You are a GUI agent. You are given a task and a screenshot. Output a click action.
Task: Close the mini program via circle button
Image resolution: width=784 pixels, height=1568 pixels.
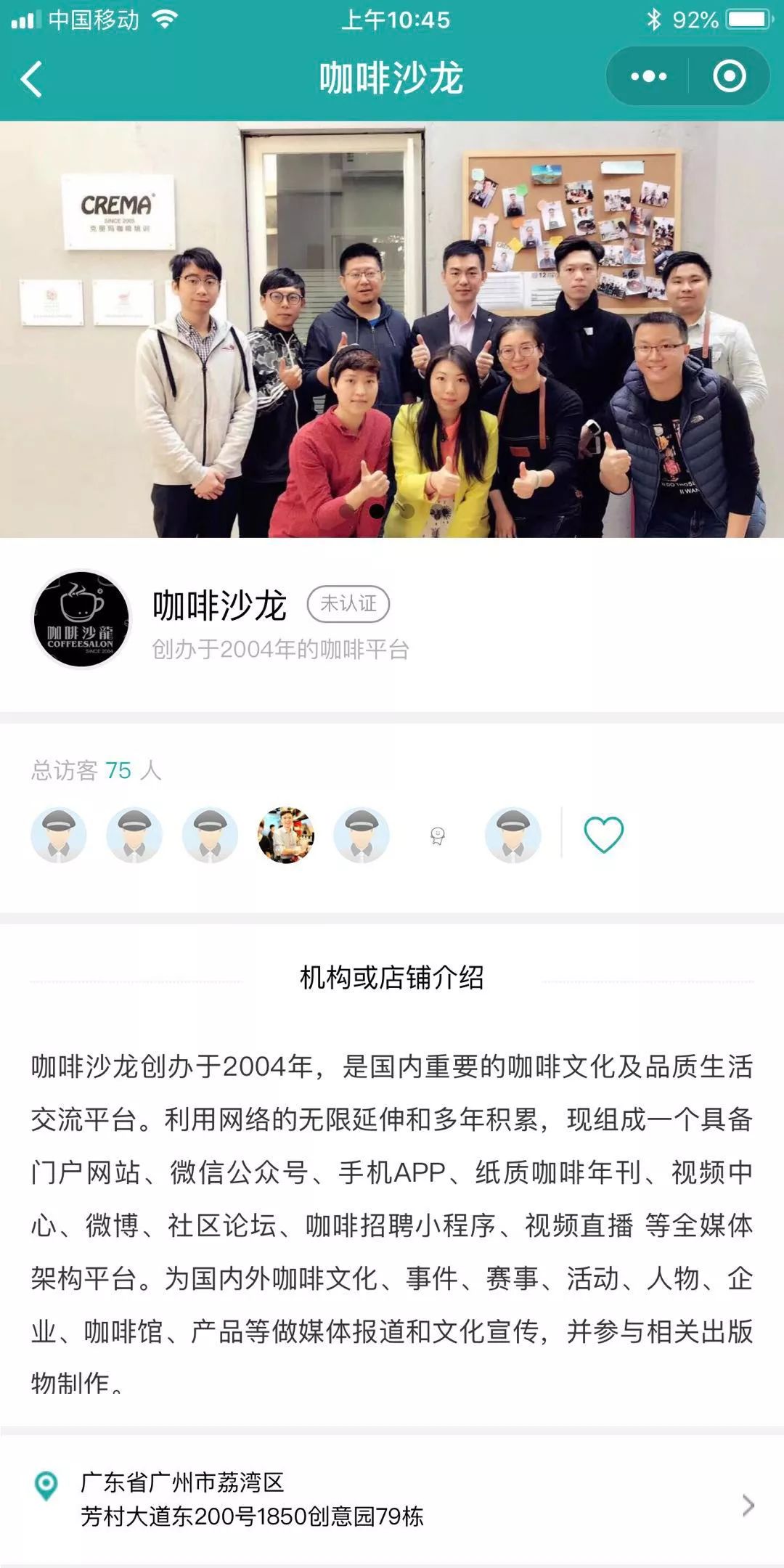tap(729, 76)
